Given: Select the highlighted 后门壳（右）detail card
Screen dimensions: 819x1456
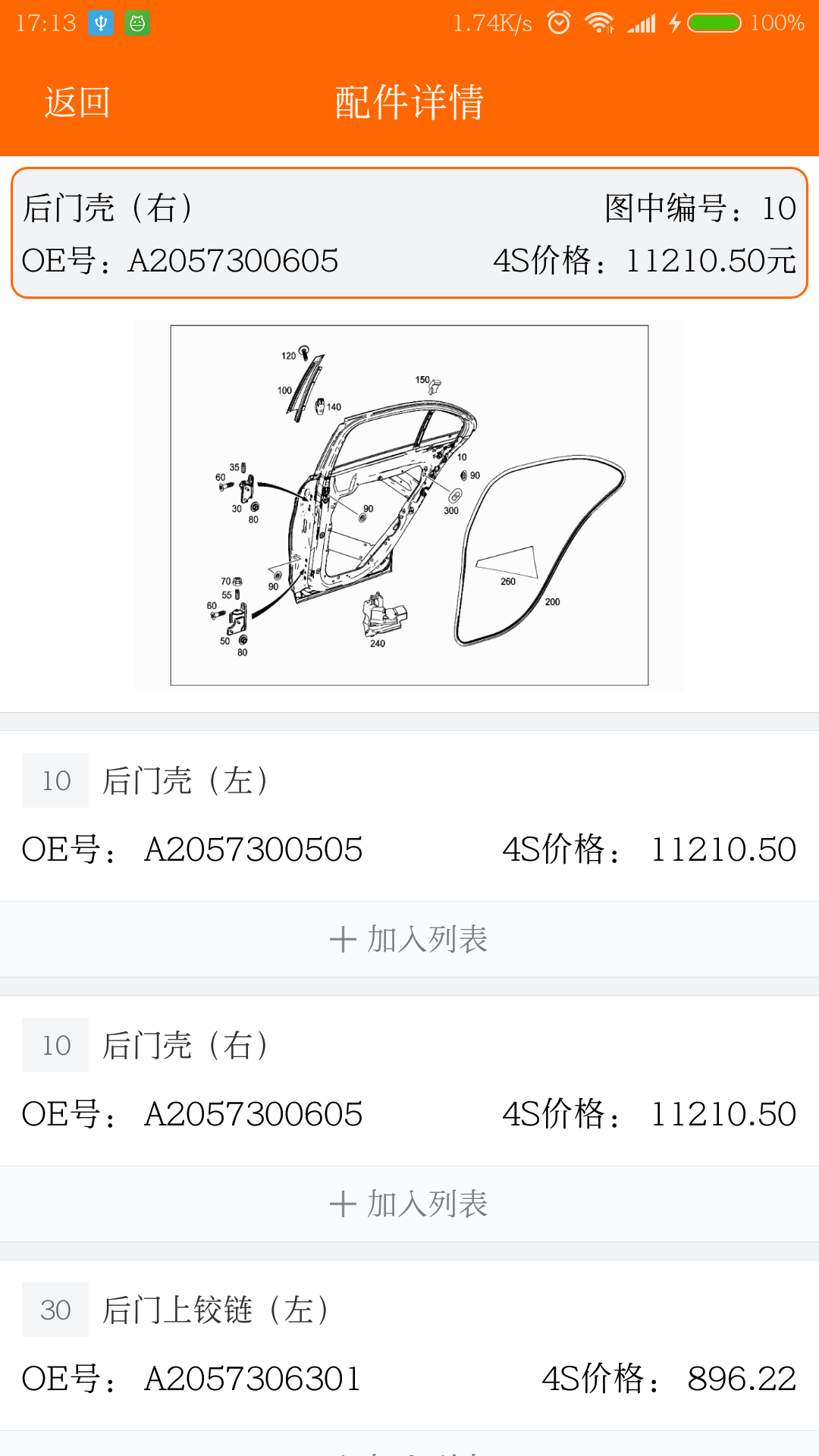Looking at the screenshot, I should point(409,231).
